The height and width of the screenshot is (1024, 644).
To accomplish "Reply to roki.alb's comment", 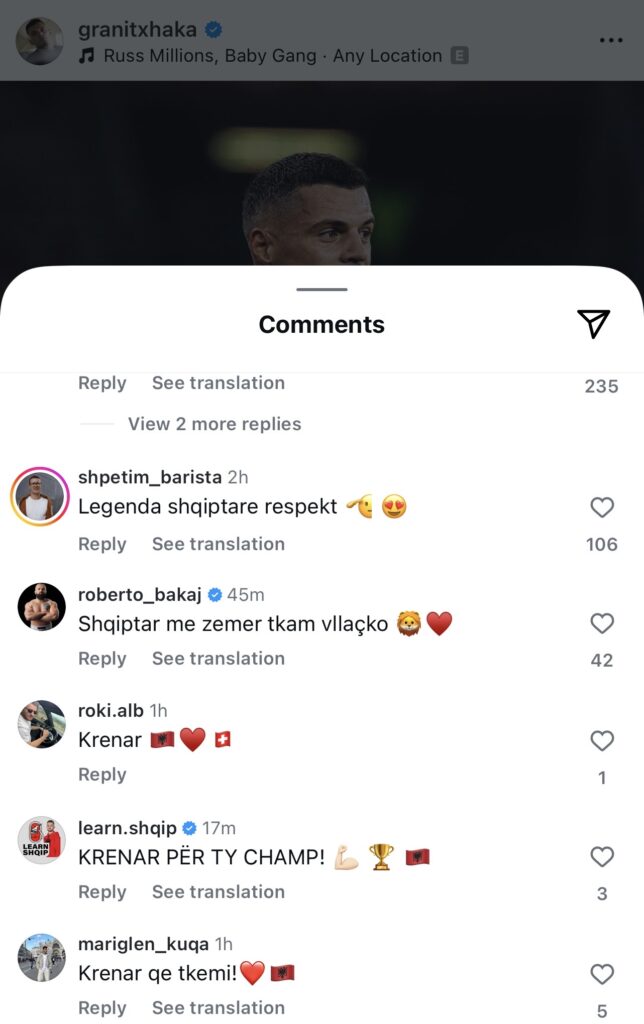I will (x=102, y=775).
